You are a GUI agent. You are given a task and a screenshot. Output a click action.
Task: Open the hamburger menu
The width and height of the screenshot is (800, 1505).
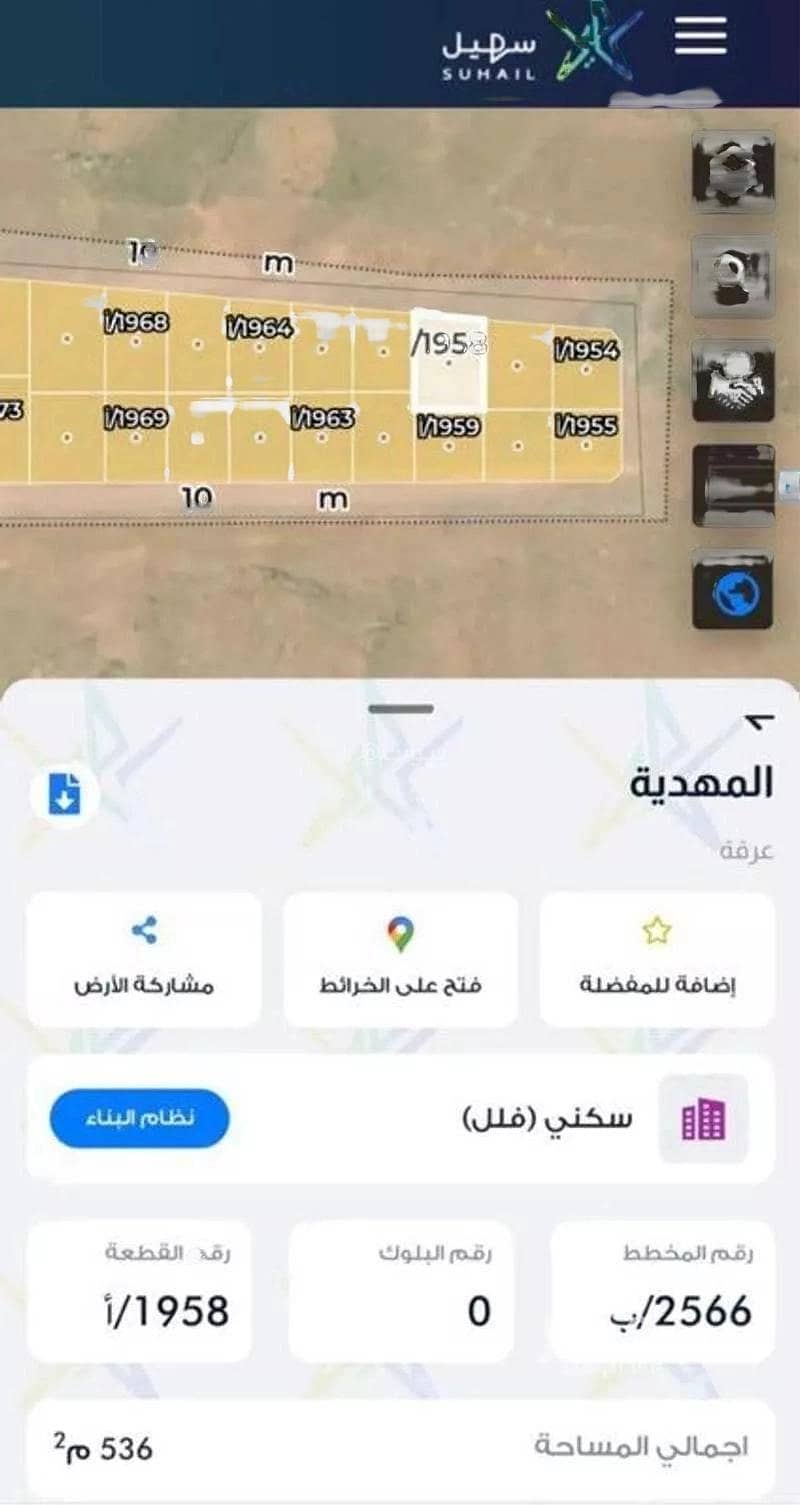click(x=700, y=37)
